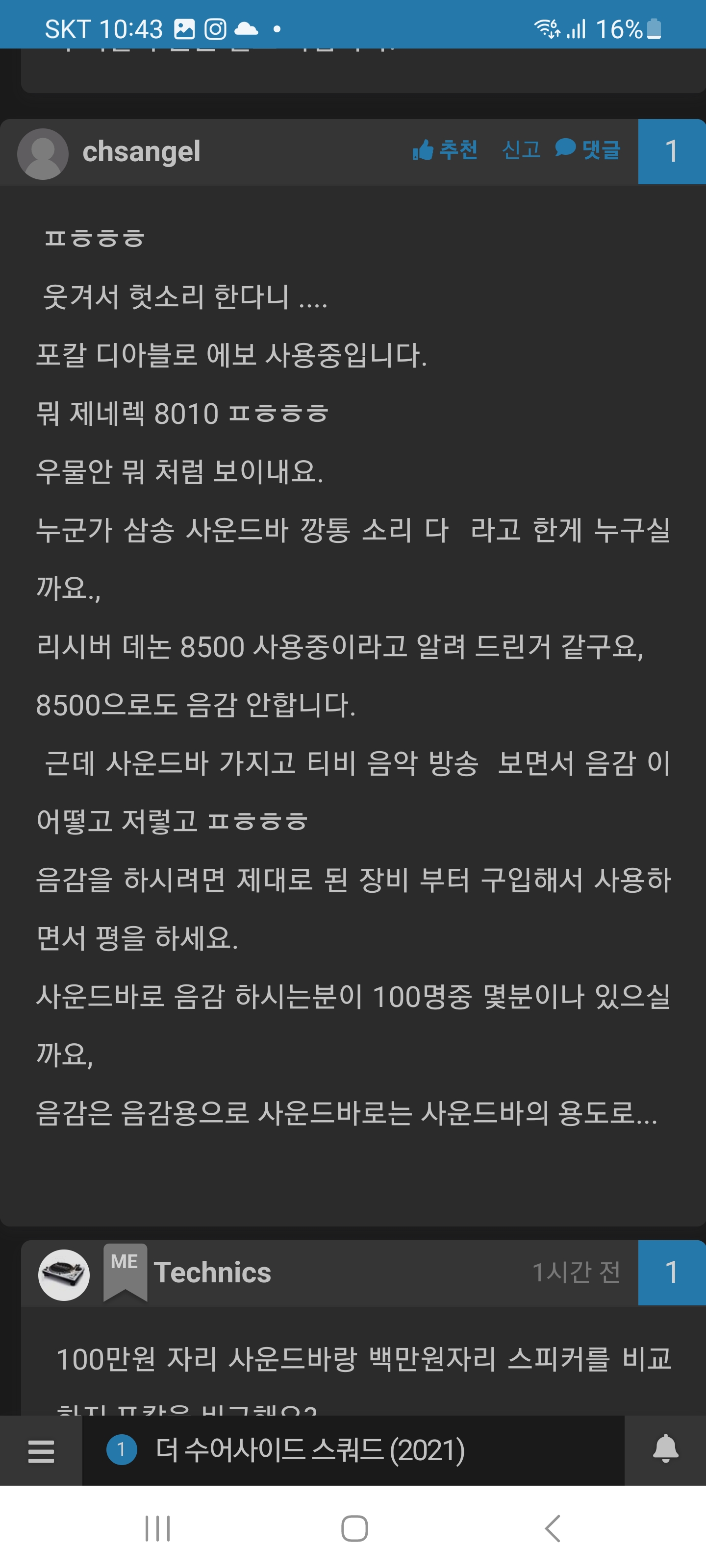
Task: Open the username chsangel
Action: [x=141, y=151]
